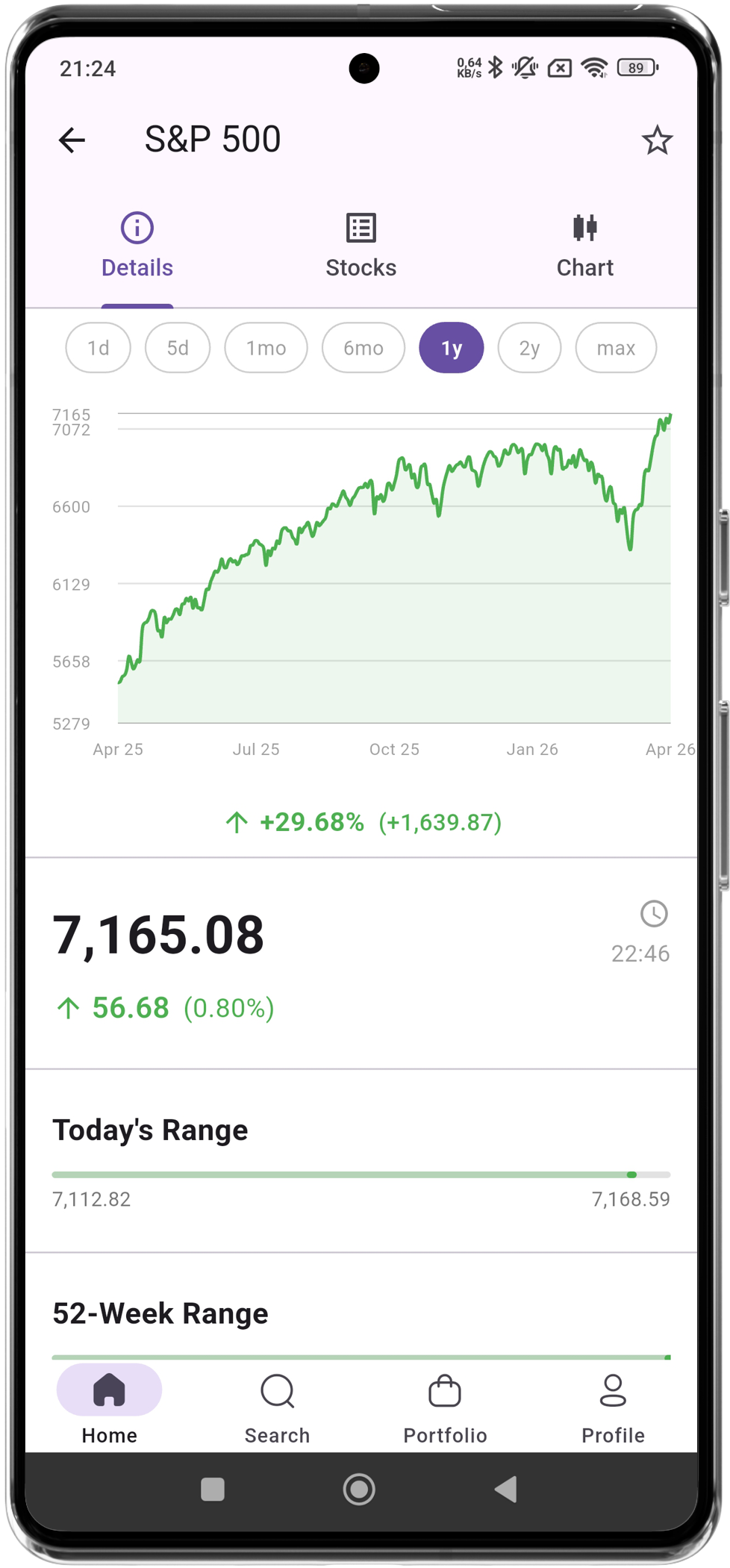Tap the Home icon in bottom navigation

point(108,1390)
